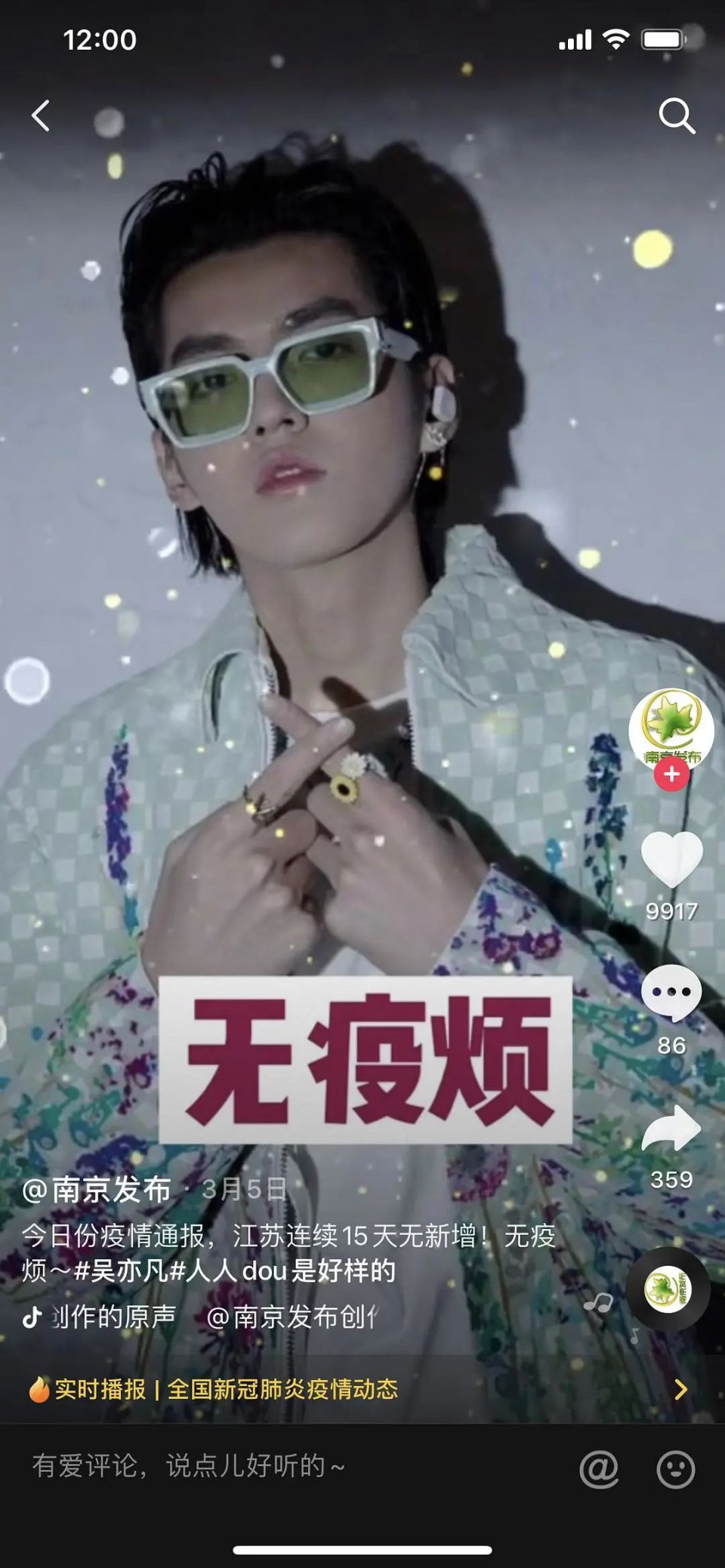Open the spinning sound disc

668,1289
